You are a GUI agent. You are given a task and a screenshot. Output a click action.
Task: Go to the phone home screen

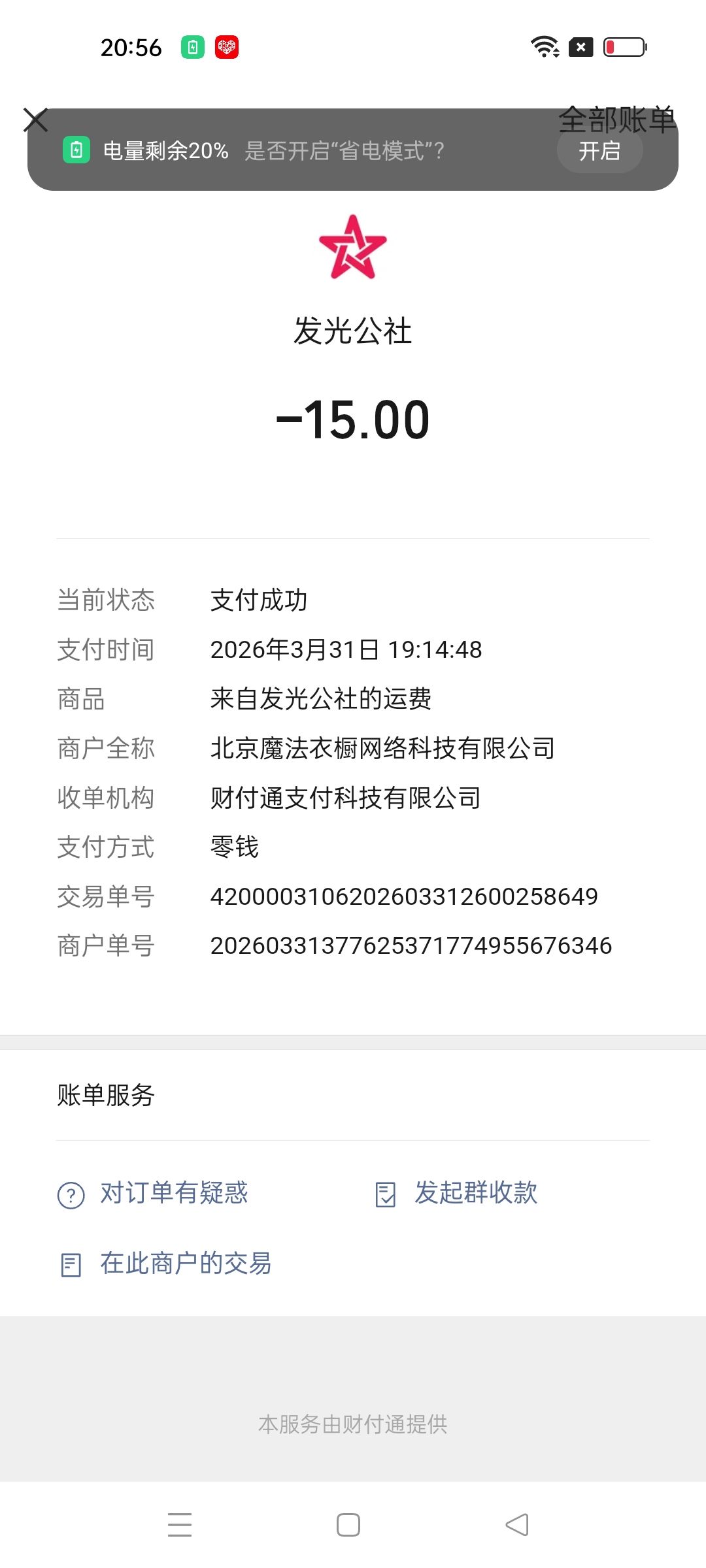pos(348,1525)
